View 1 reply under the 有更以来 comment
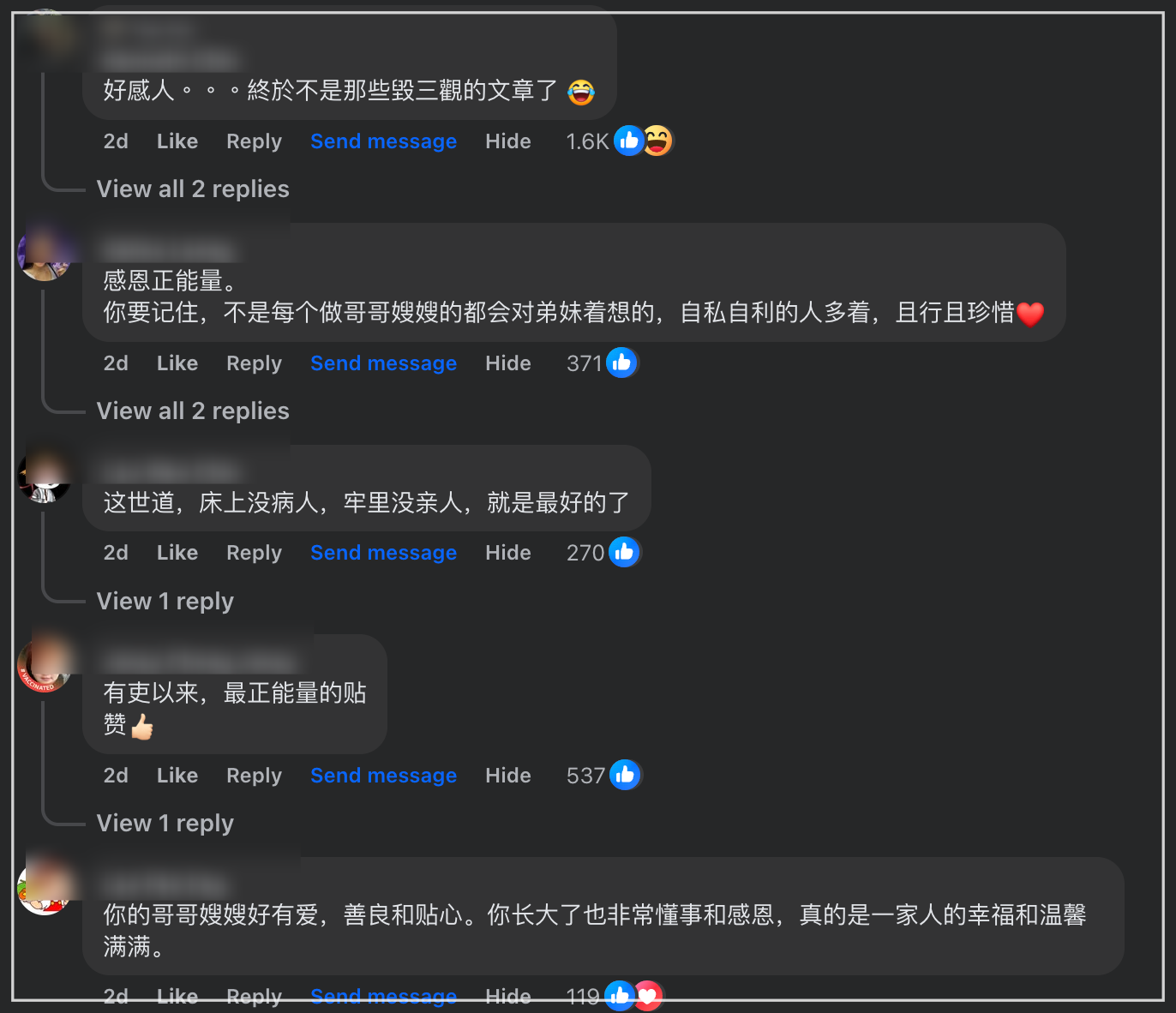Image resolution: width=1176 pixels, height=1013 pixels. (165, 824)
